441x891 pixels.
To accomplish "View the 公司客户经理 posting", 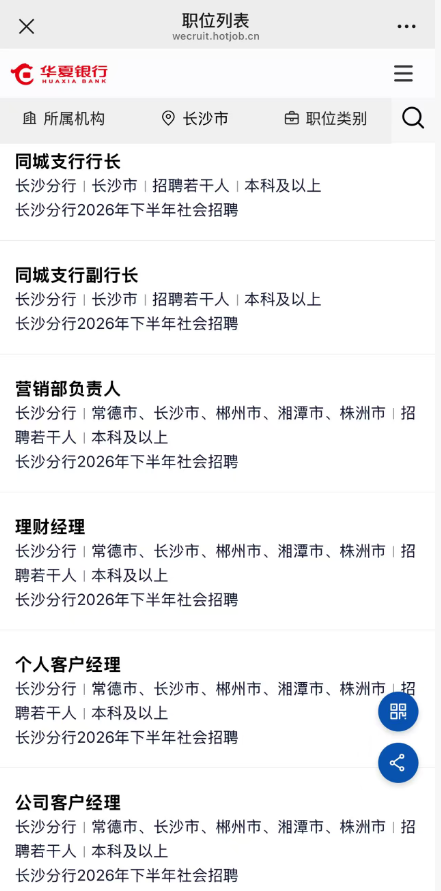I will tap(218, 830).
